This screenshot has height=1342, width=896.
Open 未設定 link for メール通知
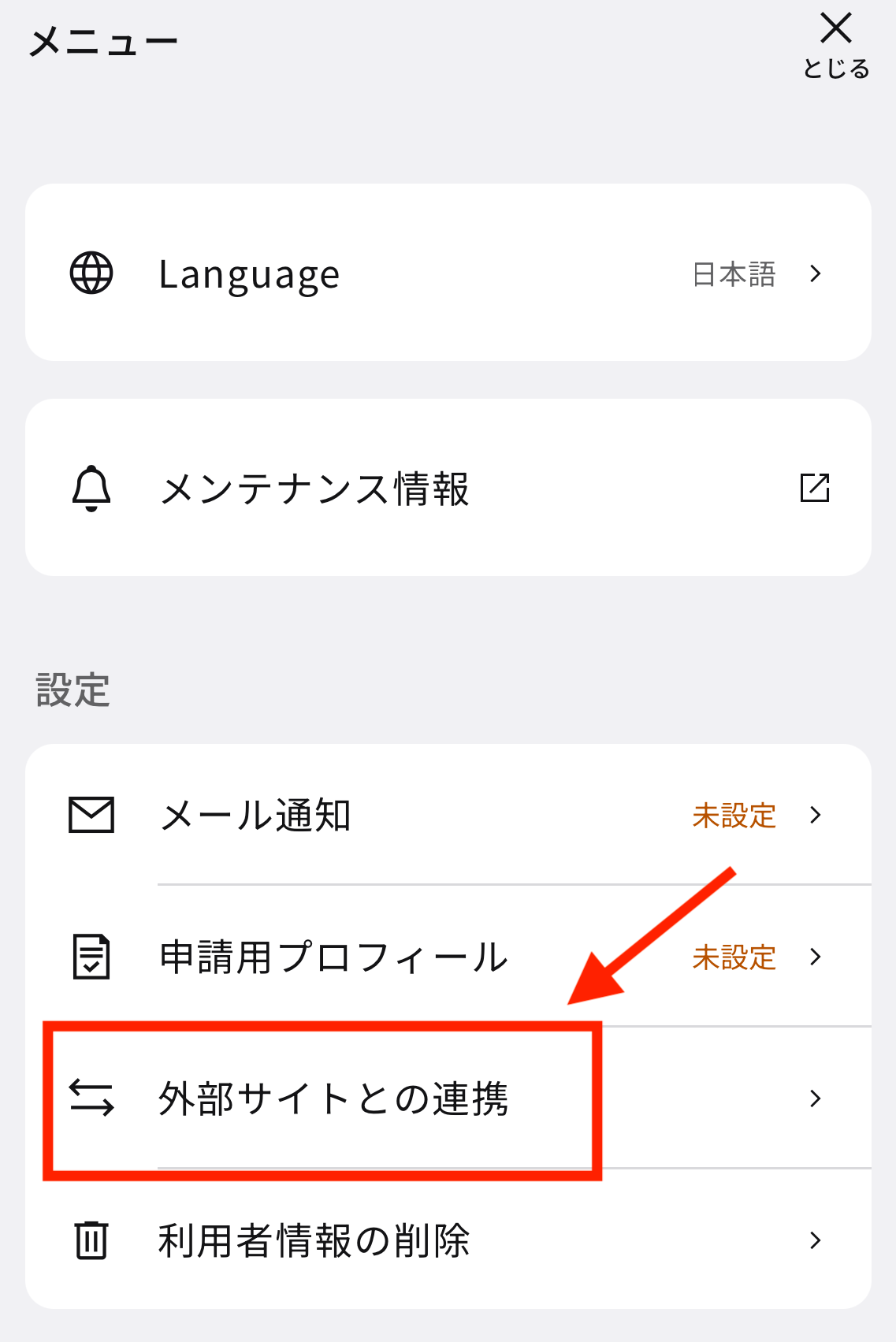[734, 816]
